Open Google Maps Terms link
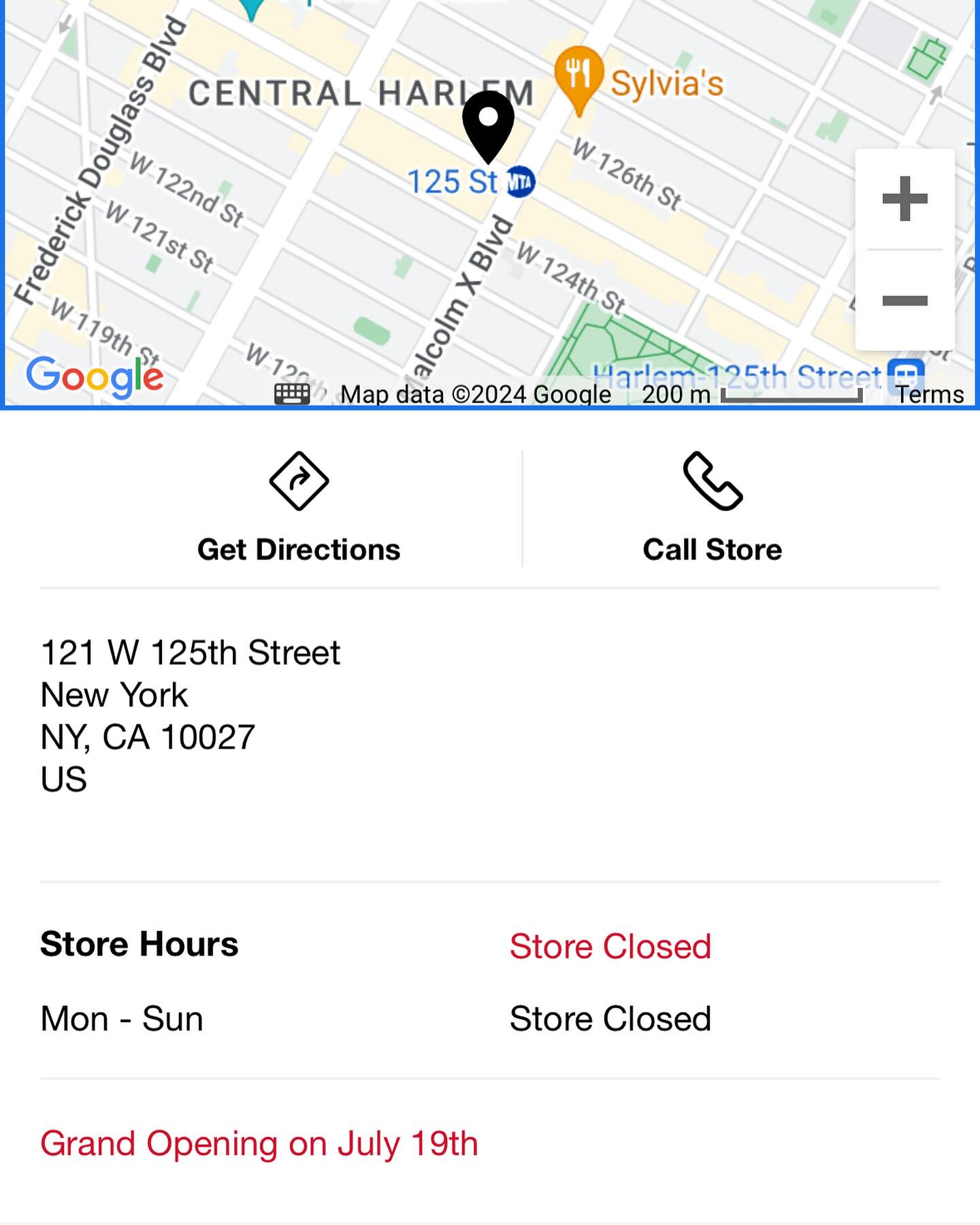980x1225 pixels. (x=929, y=394)
